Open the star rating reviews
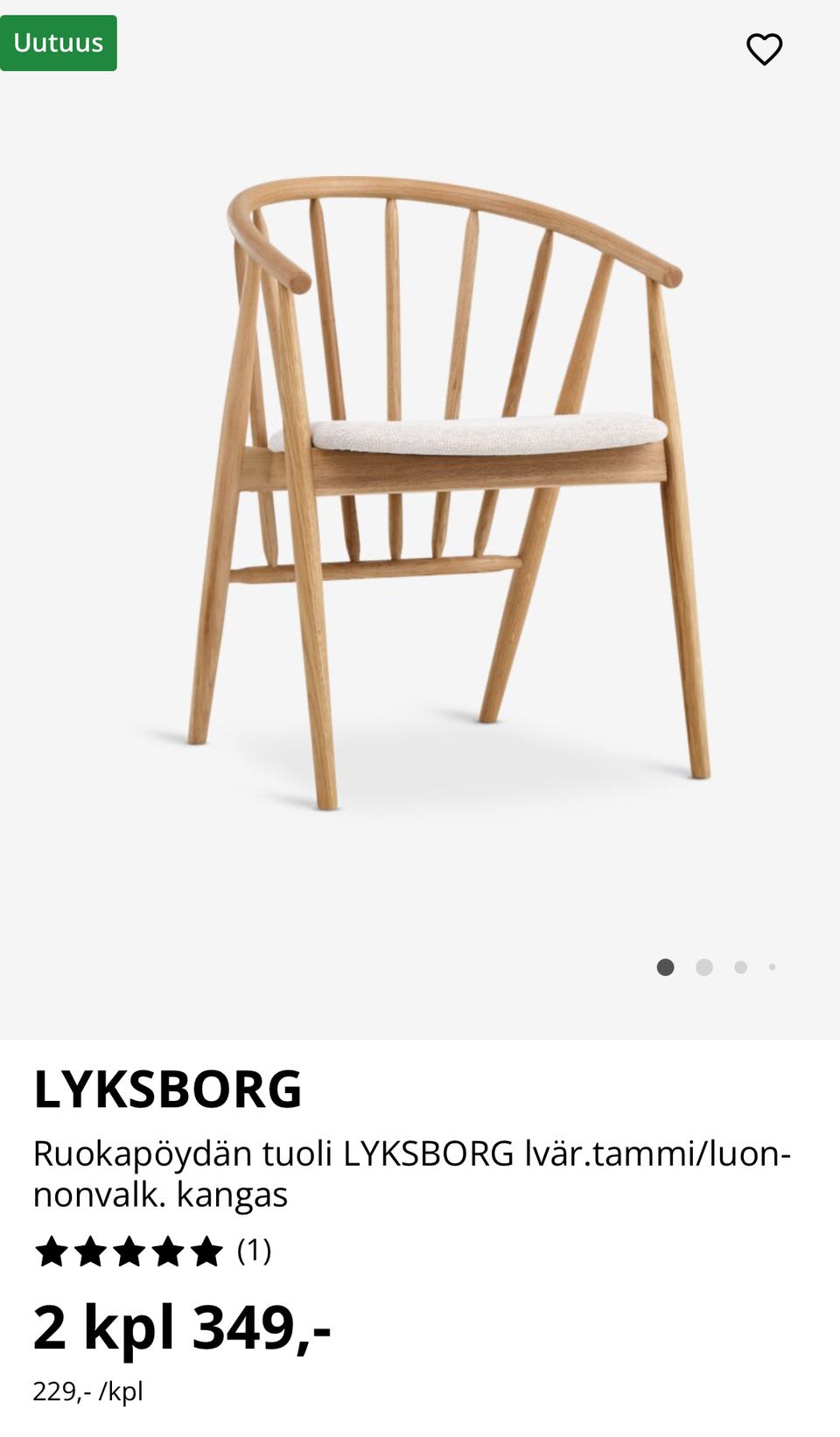Viewport: 840px width, 1437px height. [152, 1251]
